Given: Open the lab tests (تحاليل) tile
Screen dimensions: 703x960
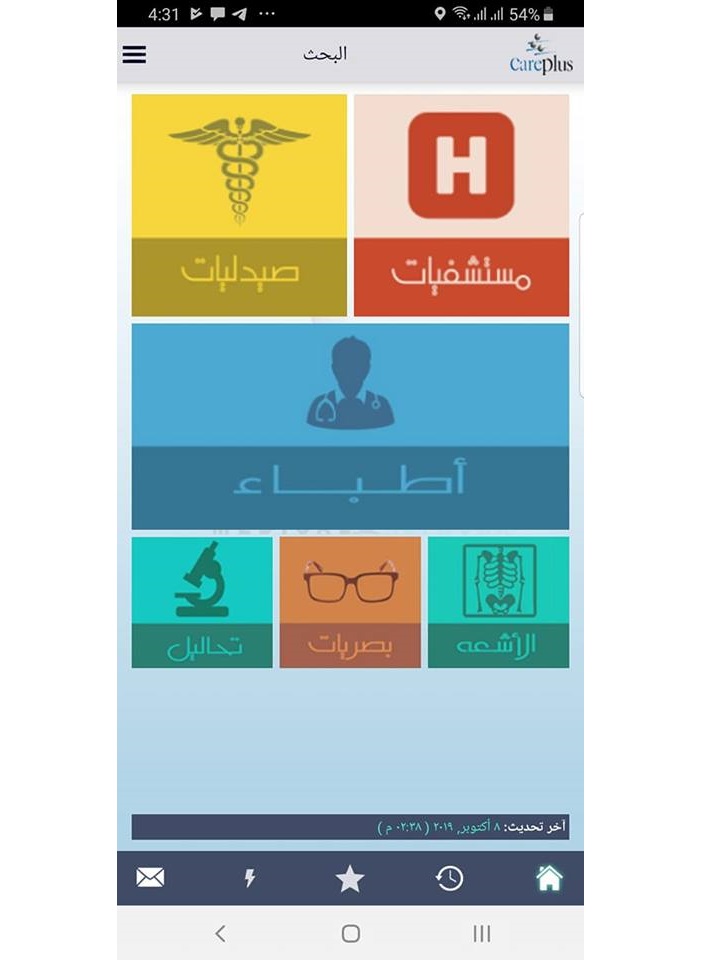Looking at the screenshot, I should (x=202, y=602).
